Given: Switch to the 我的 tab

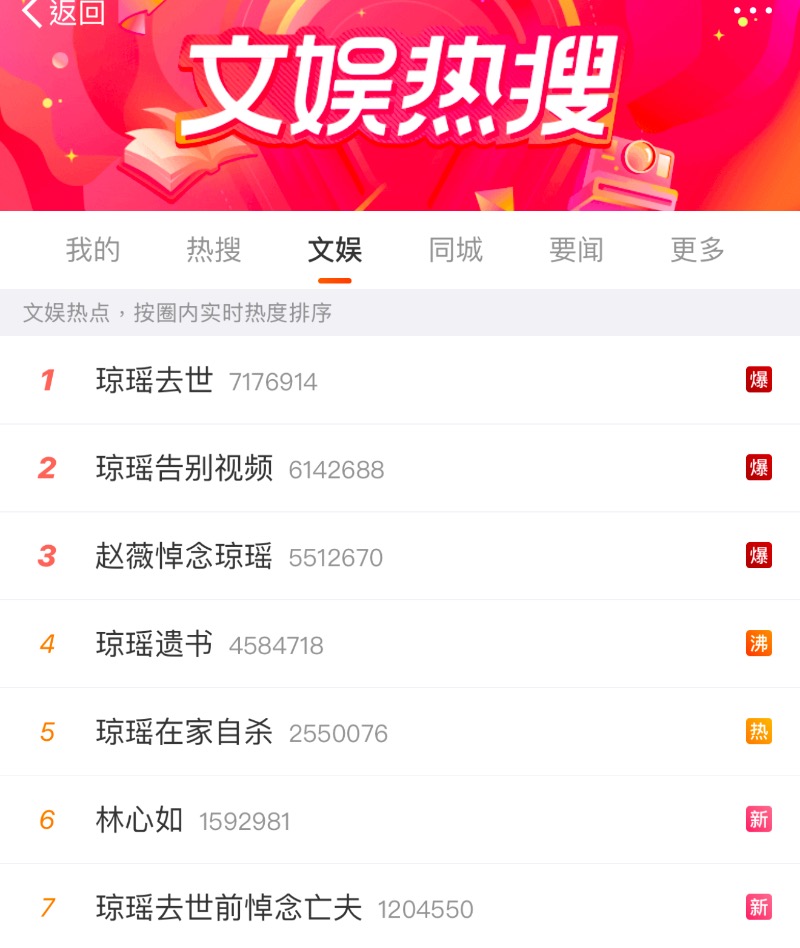Looking at the screenshot, I should (x=93, y=250).
